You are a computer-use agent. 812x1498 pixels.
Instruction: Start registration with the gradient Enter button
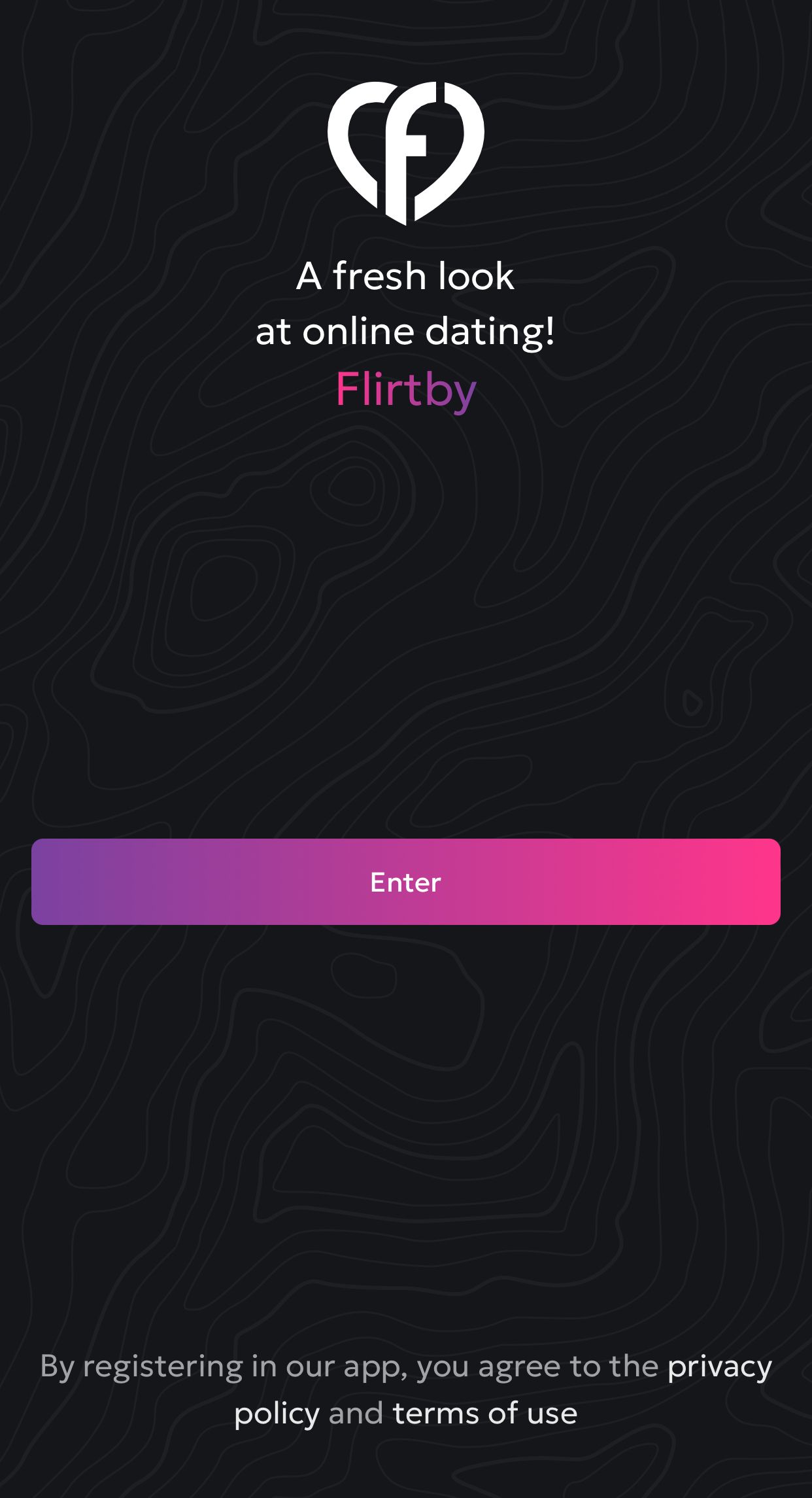405,882
